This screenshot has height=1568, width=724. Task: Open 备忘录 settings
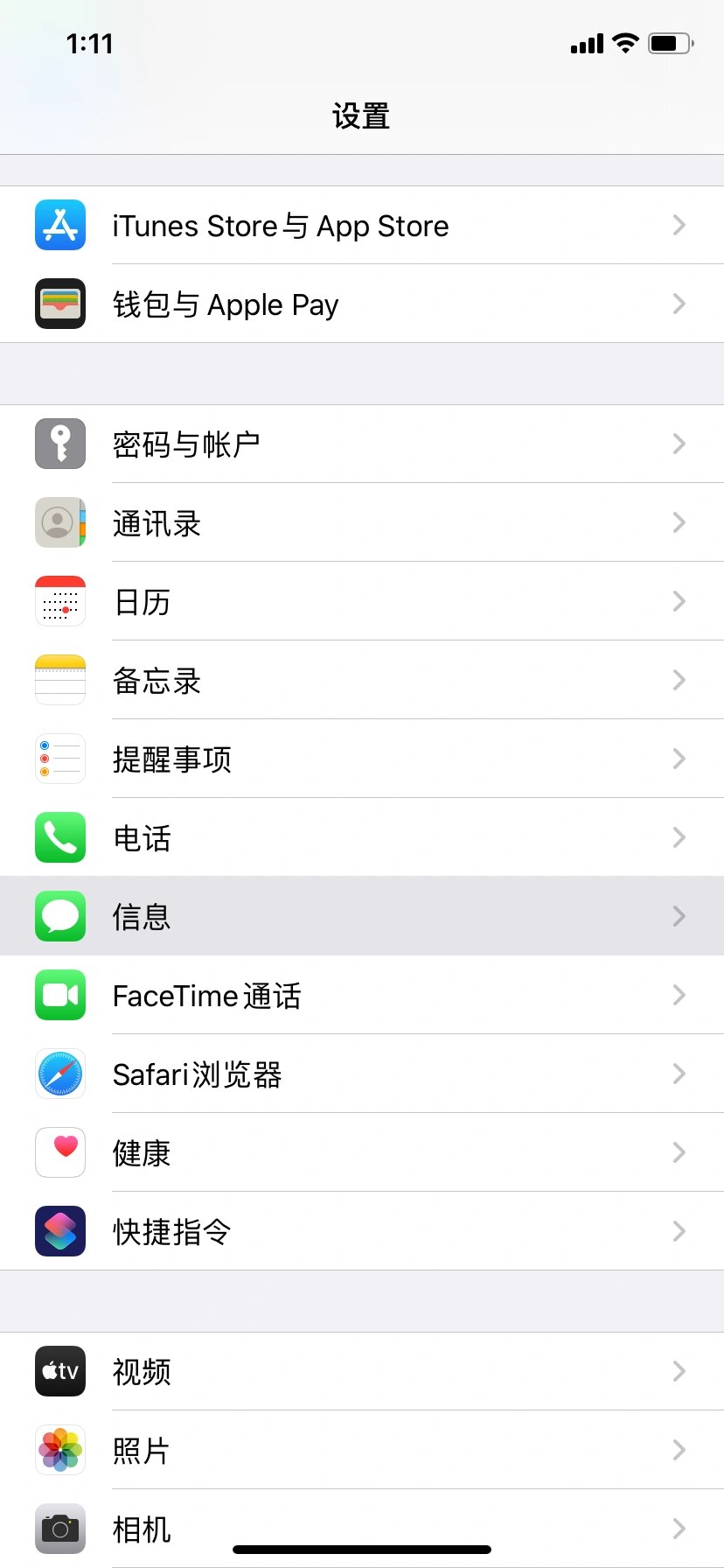(362, 680)
